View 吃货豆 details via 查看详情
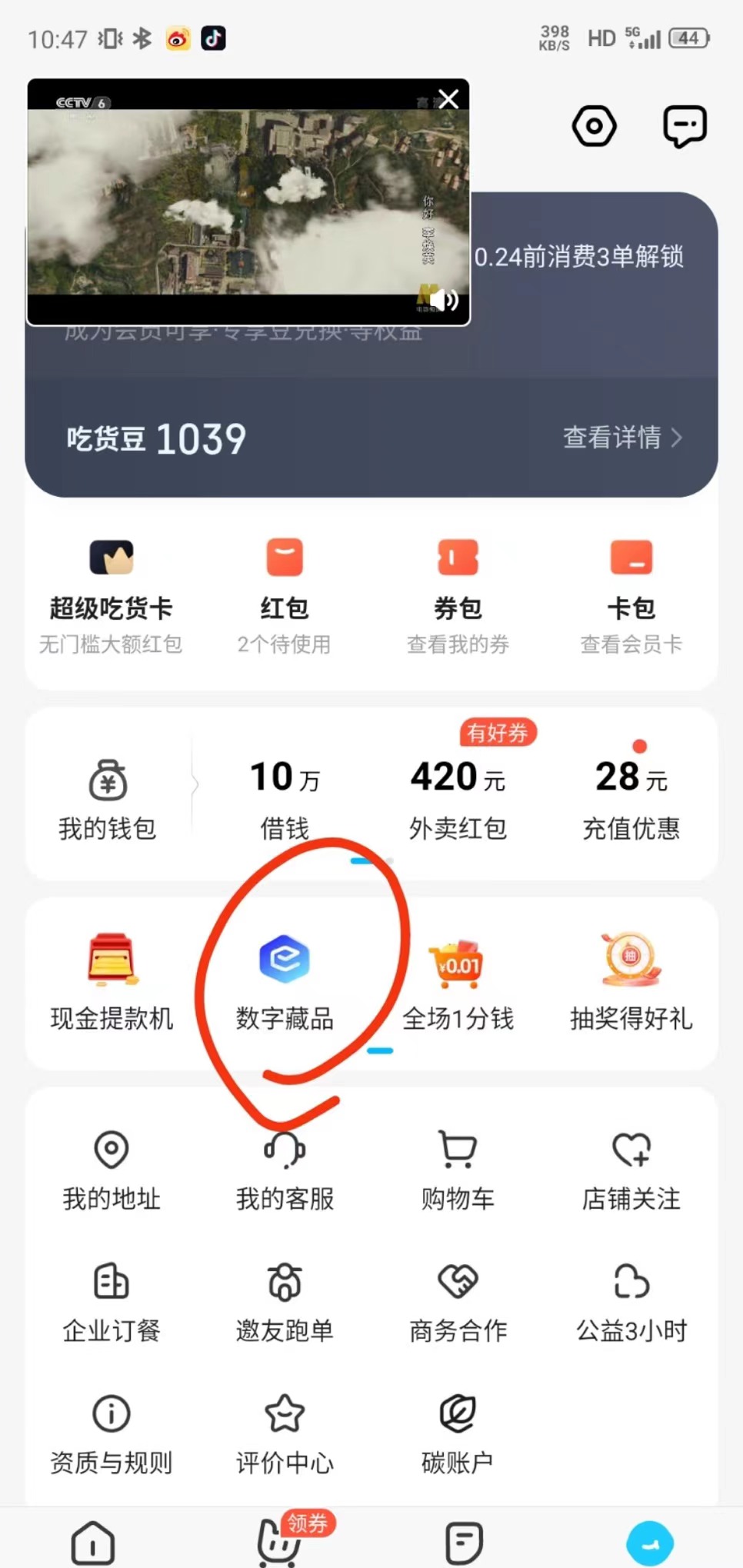Image resolution: width=743 pixels, height=1568 pixels. coord(622,438)
